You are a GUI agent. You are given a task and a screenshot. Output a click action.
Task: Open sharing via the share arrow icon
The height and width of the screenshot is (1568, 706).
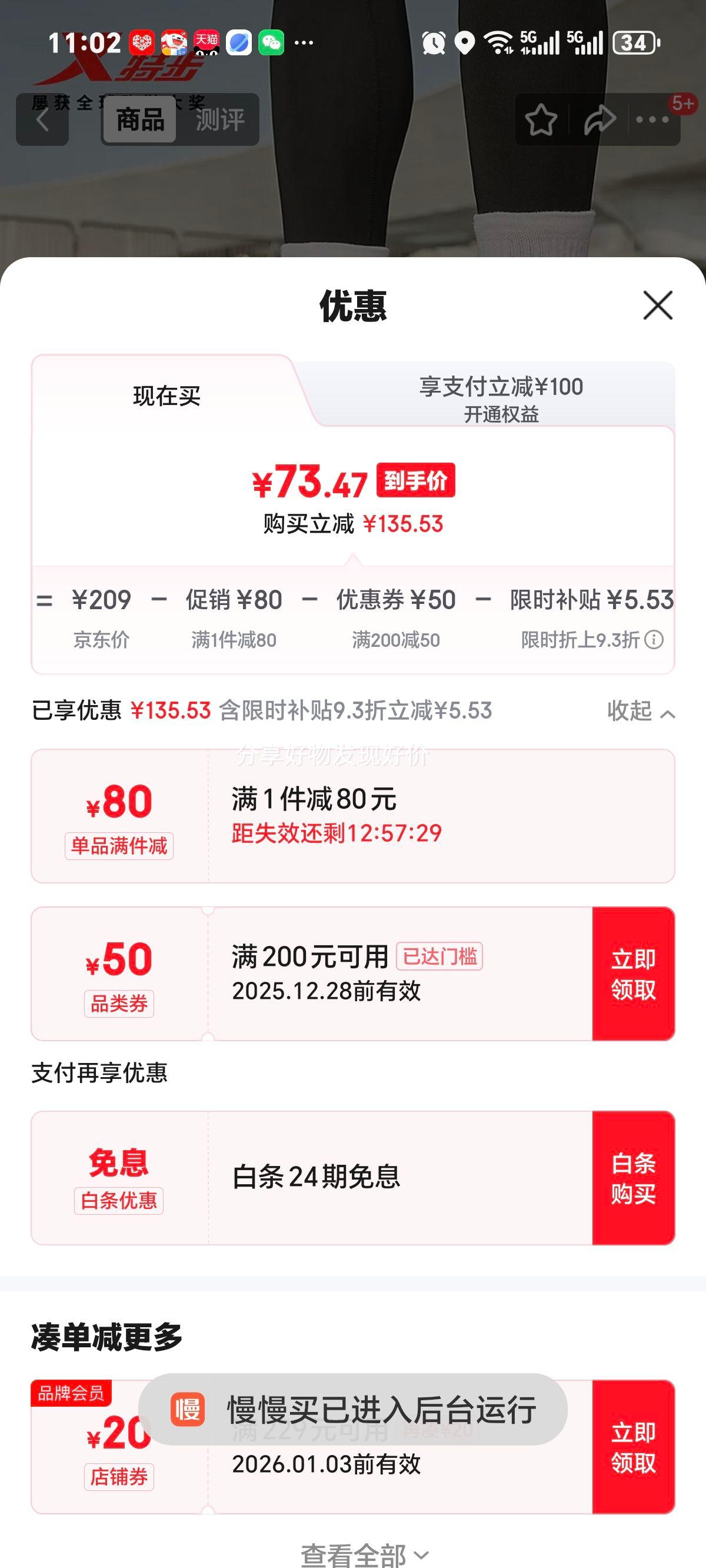click(x=600, y=119)
